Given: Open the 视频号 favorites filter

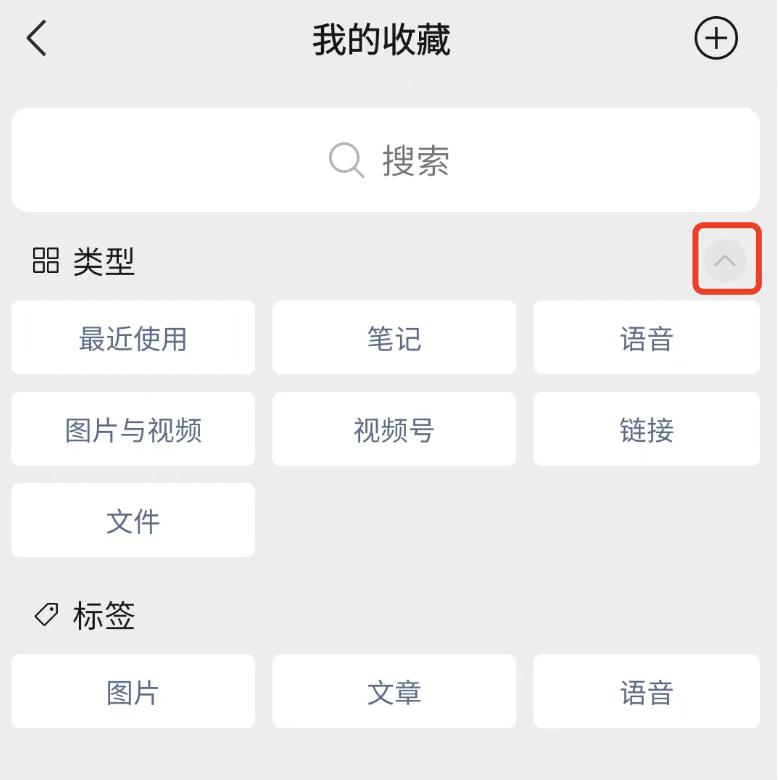Looking at the screenshot, I should pos(393,428).
